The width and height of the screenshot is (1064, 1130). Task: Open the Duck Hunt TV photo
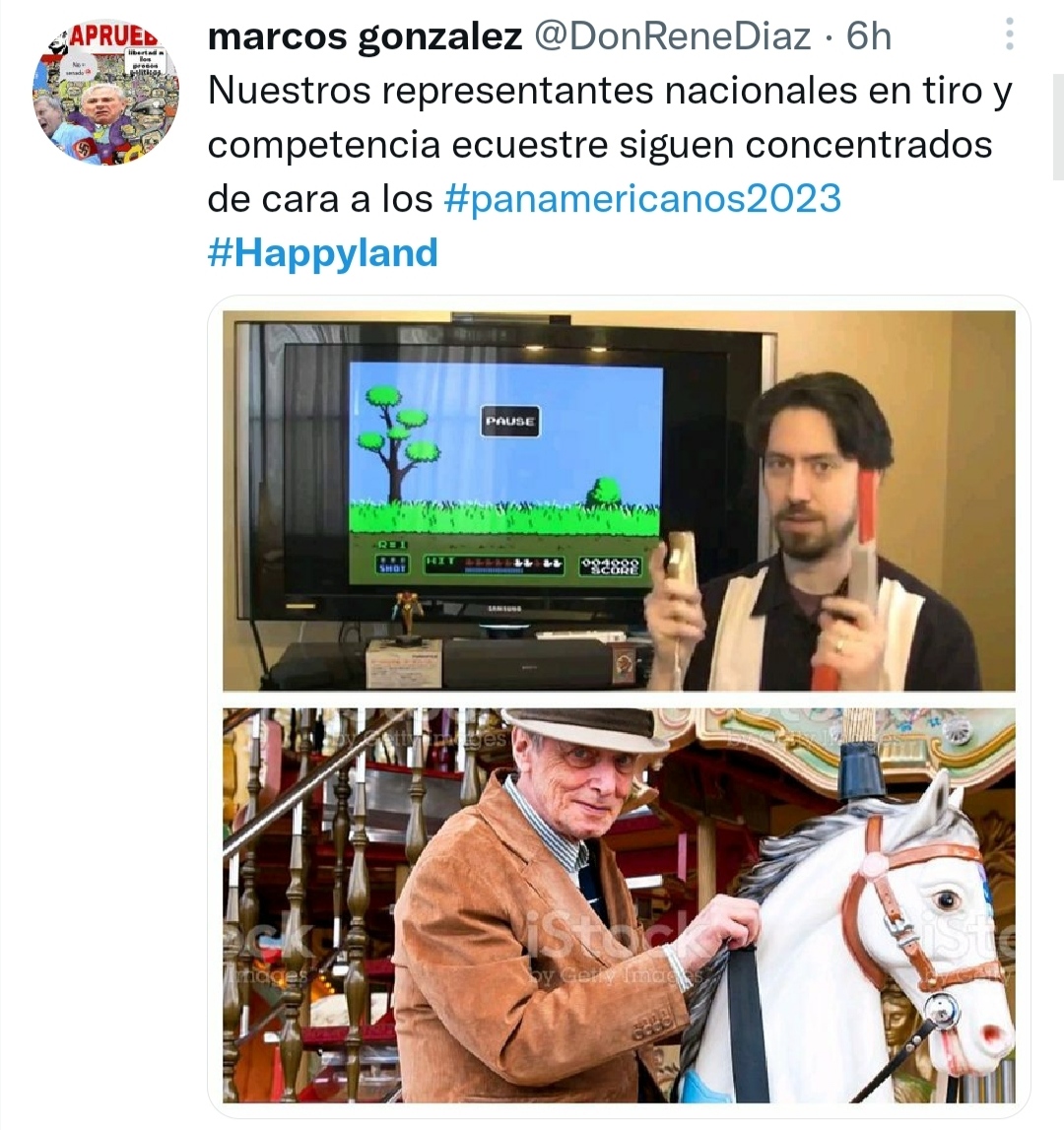618,500
